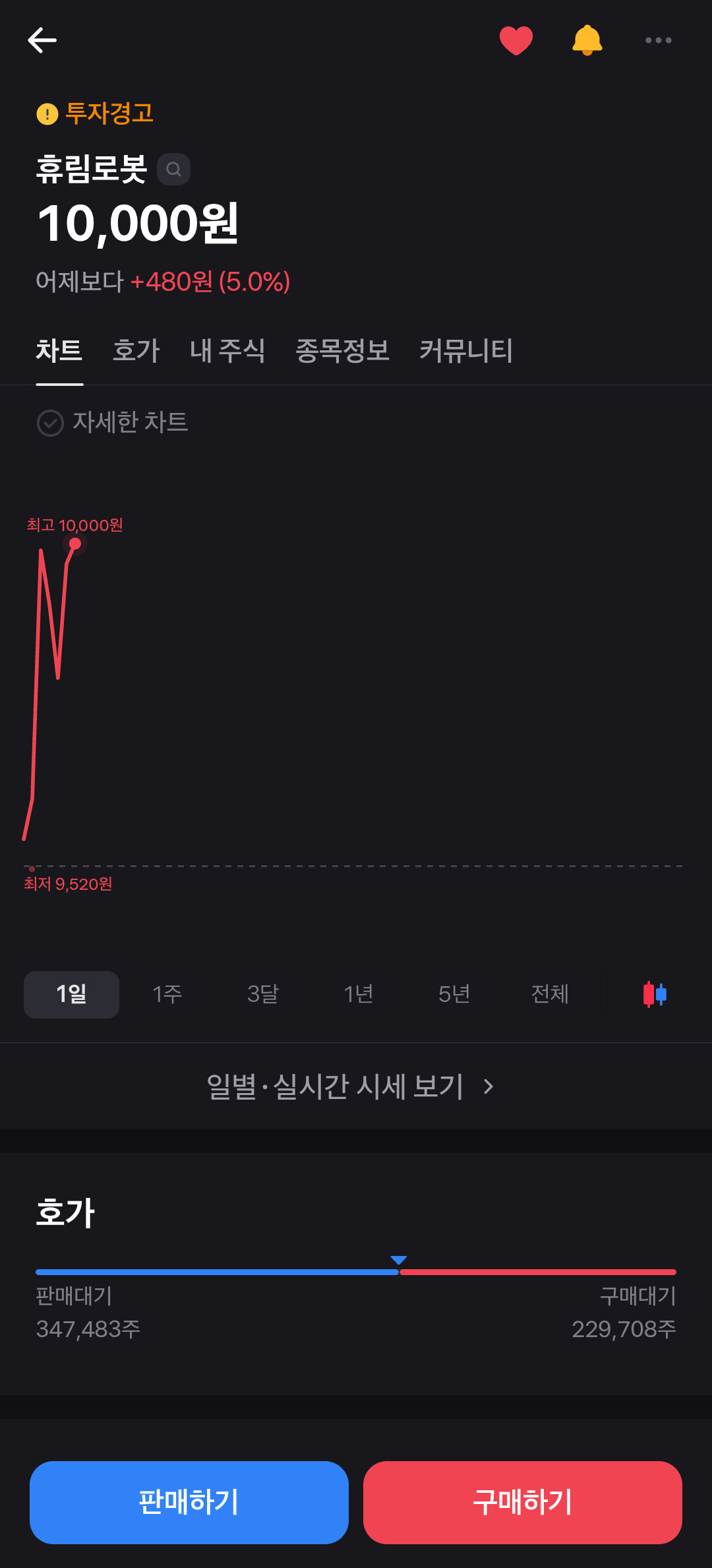Open the price alert bell
This screenshot has height=1568, width=712.
pyautogui.click(x=587, y=40)
